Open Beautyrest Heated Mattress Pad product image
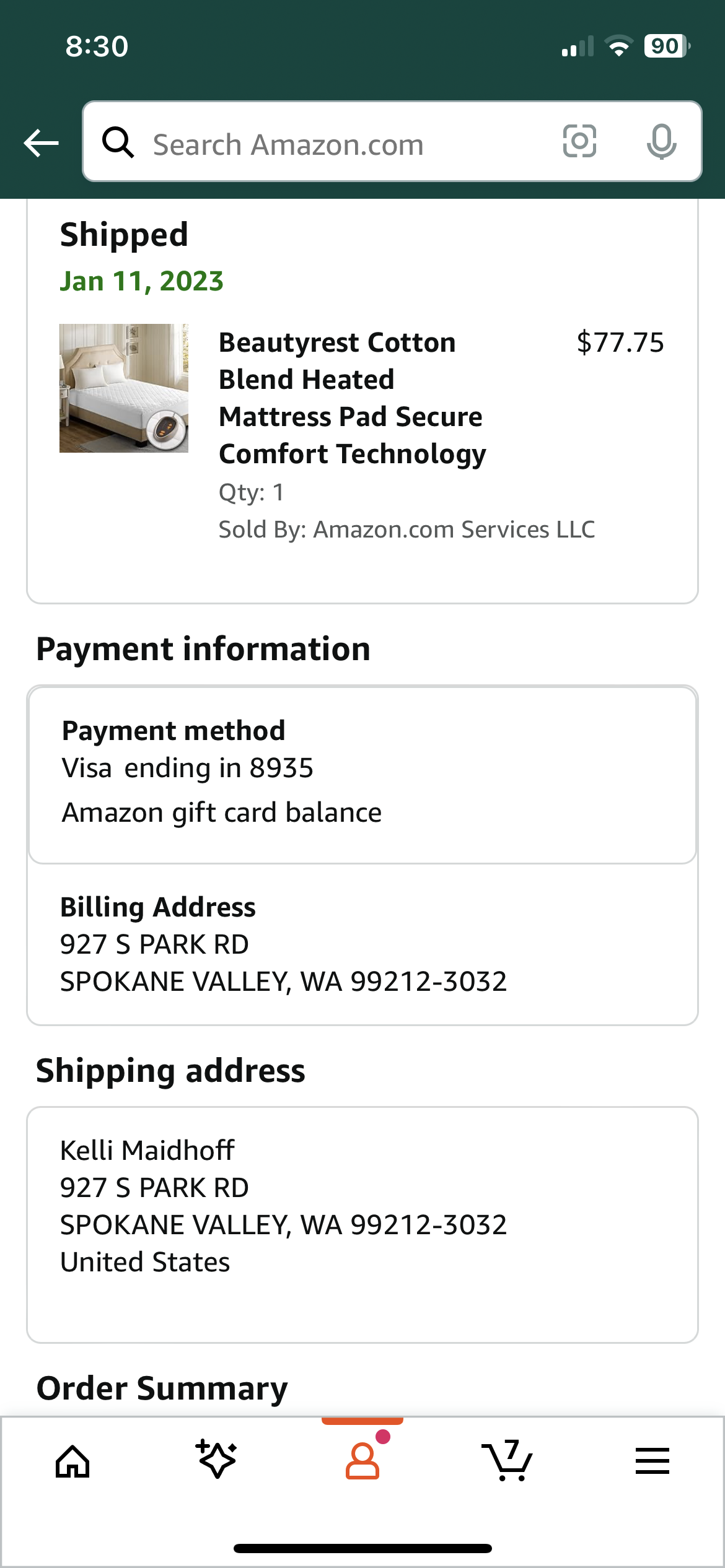The width and height of the screenshot is (725, 1568). tap(124, 388)
